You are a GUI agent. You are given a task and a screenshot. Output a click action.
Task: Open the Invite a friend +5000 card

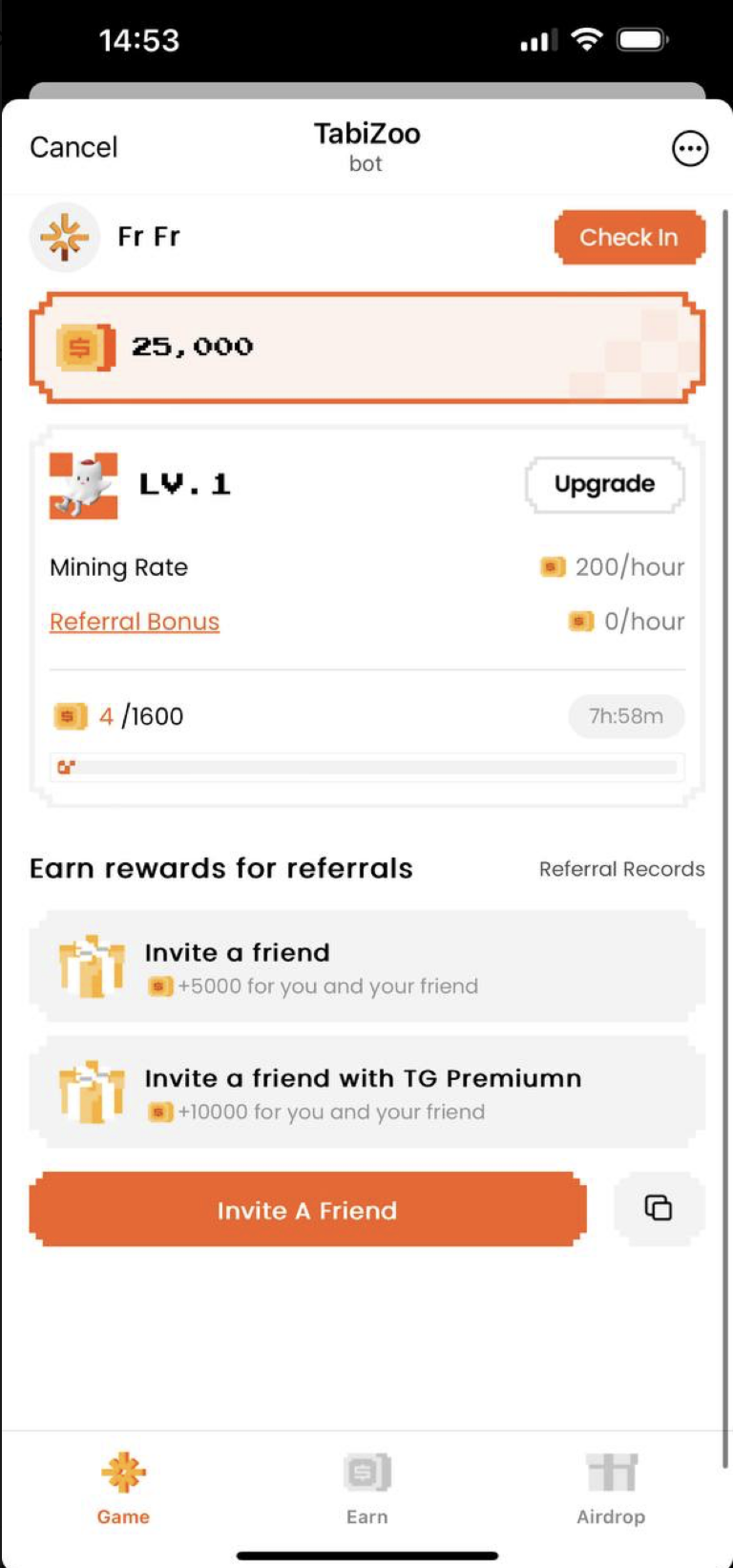[366, 967]
